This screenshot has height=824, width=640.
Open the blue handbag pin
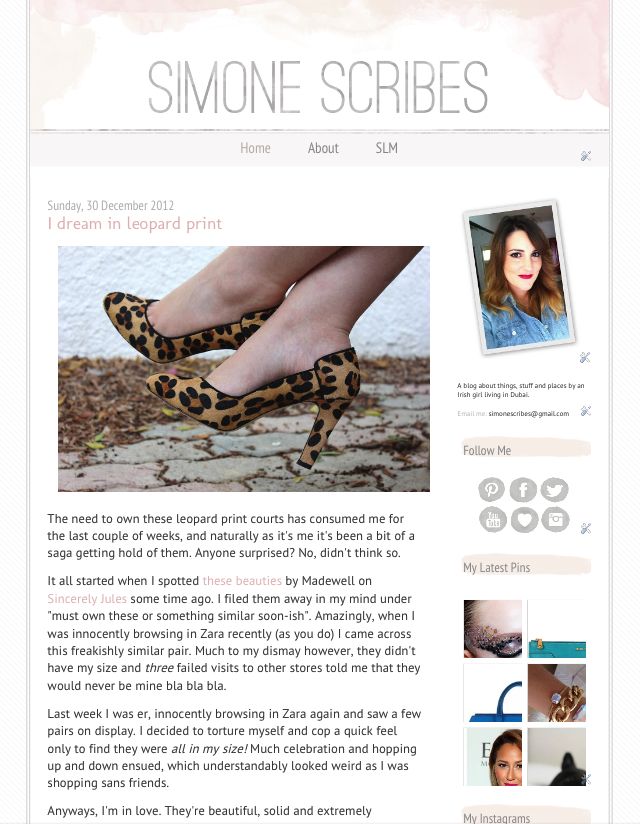click(492, 692)
